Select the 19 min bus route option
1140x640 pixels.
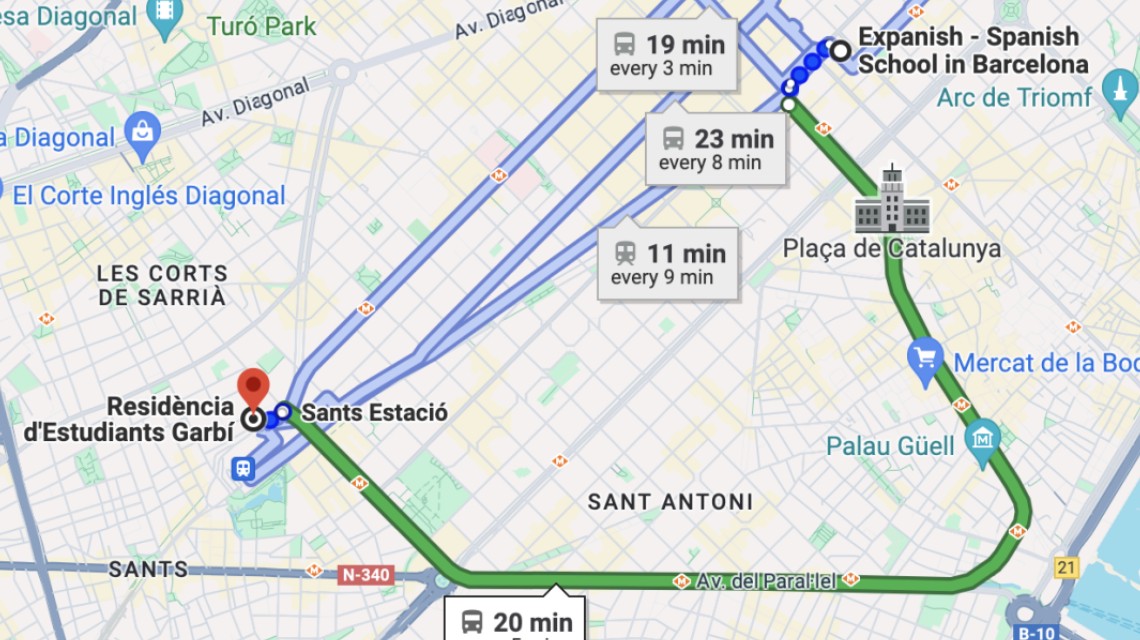click(x=668, y=55)
